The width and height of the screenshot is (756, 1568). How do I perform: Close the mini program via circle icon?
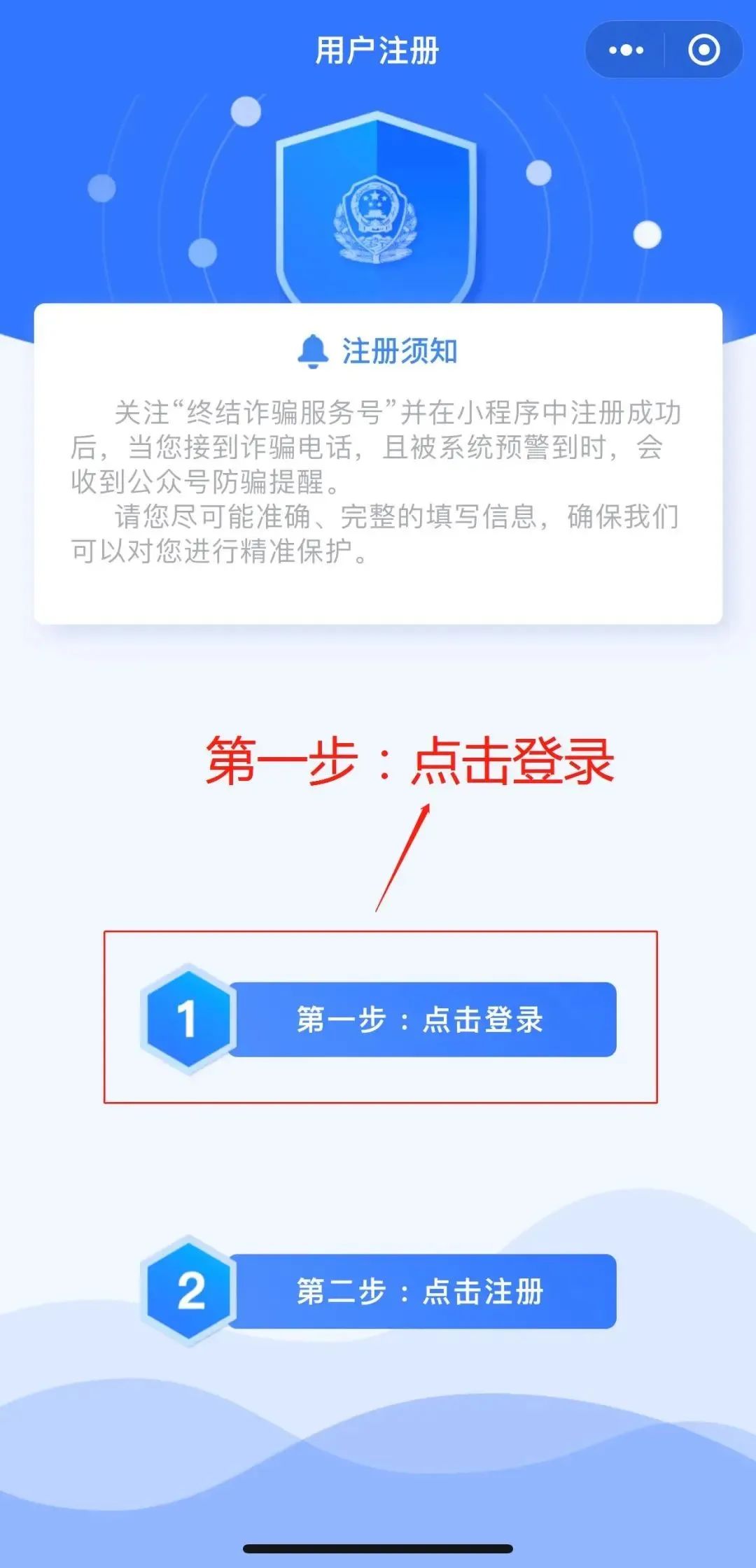pyautogui.click(x=703, y=50)
